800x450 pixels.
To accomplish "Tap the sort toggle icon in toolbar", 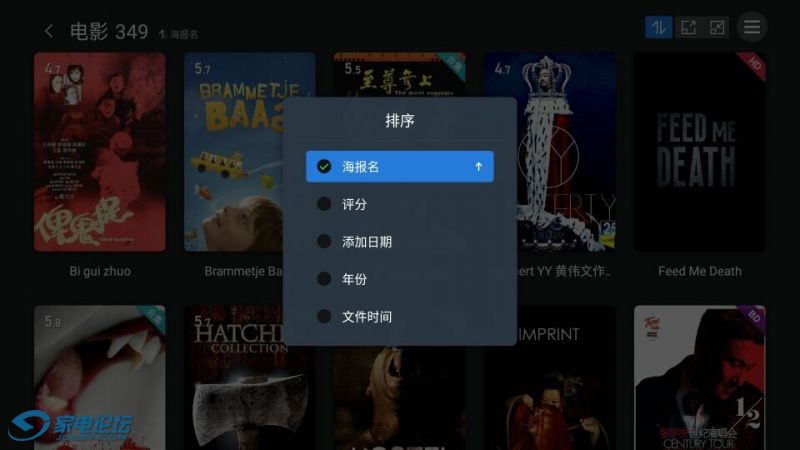I will 658,28.
